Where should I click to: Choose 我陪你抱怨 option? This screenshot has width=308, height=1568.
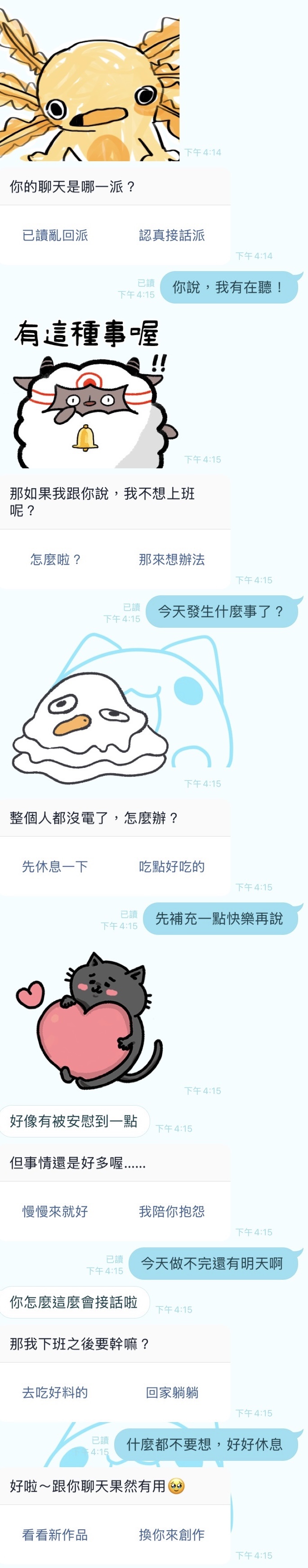tap(172, 1211)
